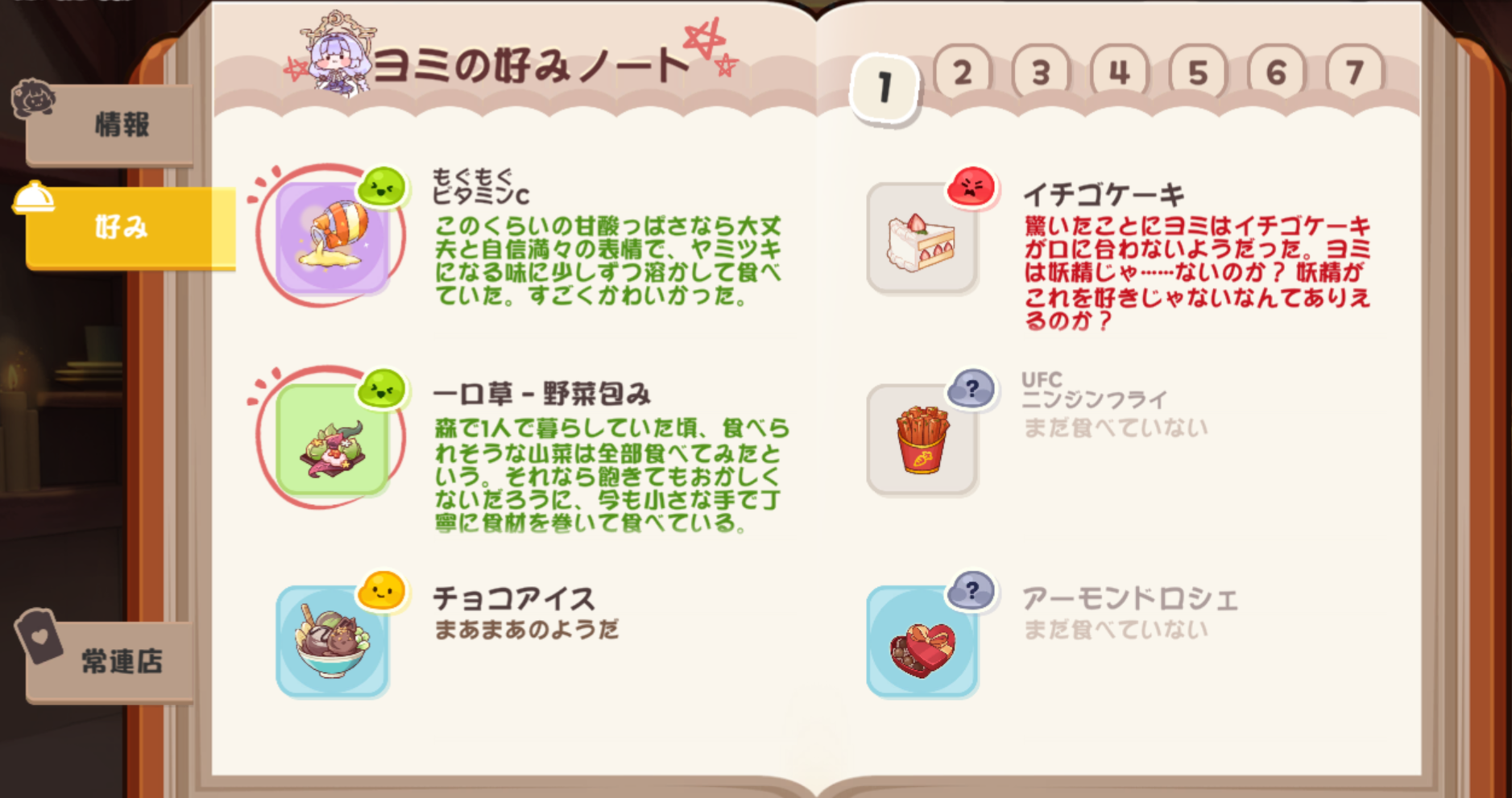Switch to notebook page 6
The width and height of the screenshot is (1512, 798).
coord(1276,73)
